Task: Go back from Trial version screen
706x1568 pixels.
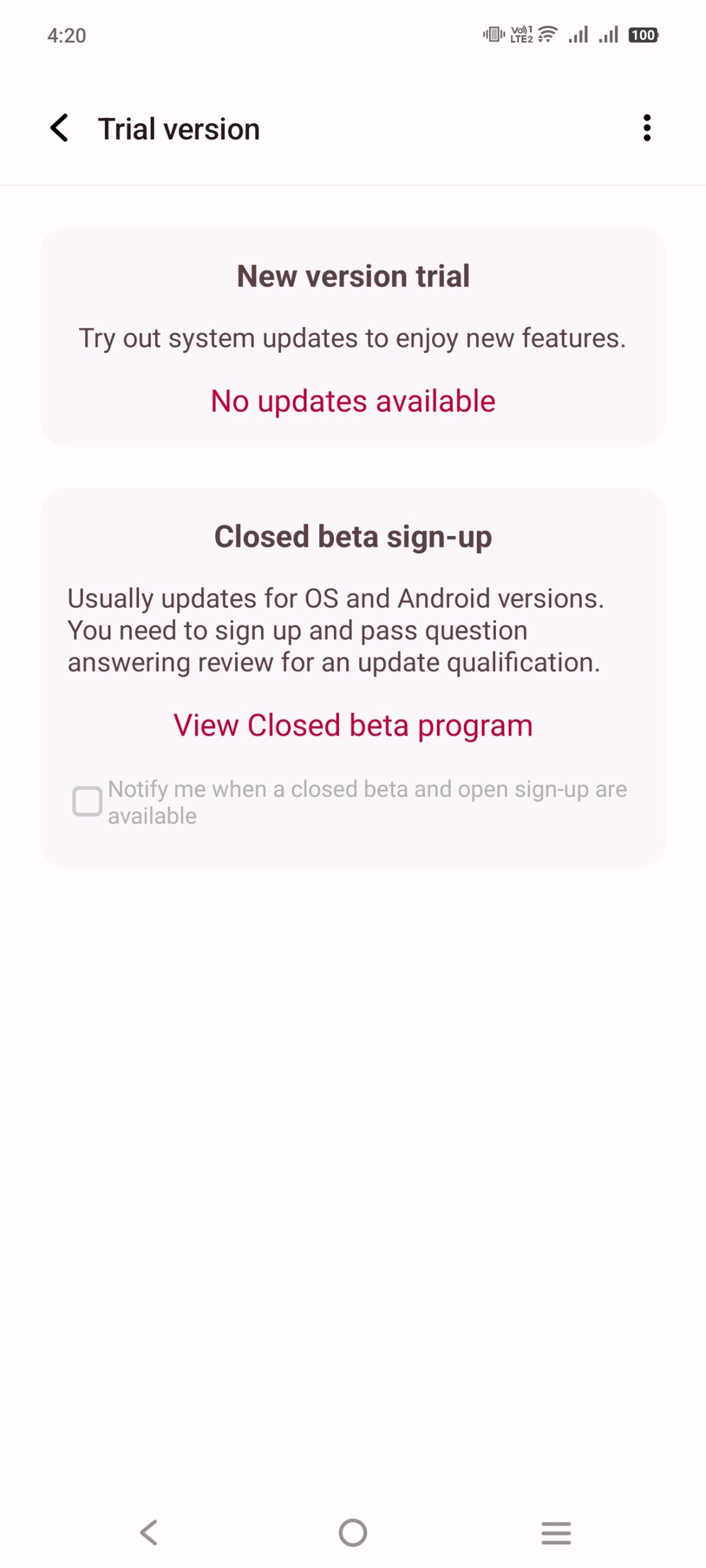Action: coord(59,129)
